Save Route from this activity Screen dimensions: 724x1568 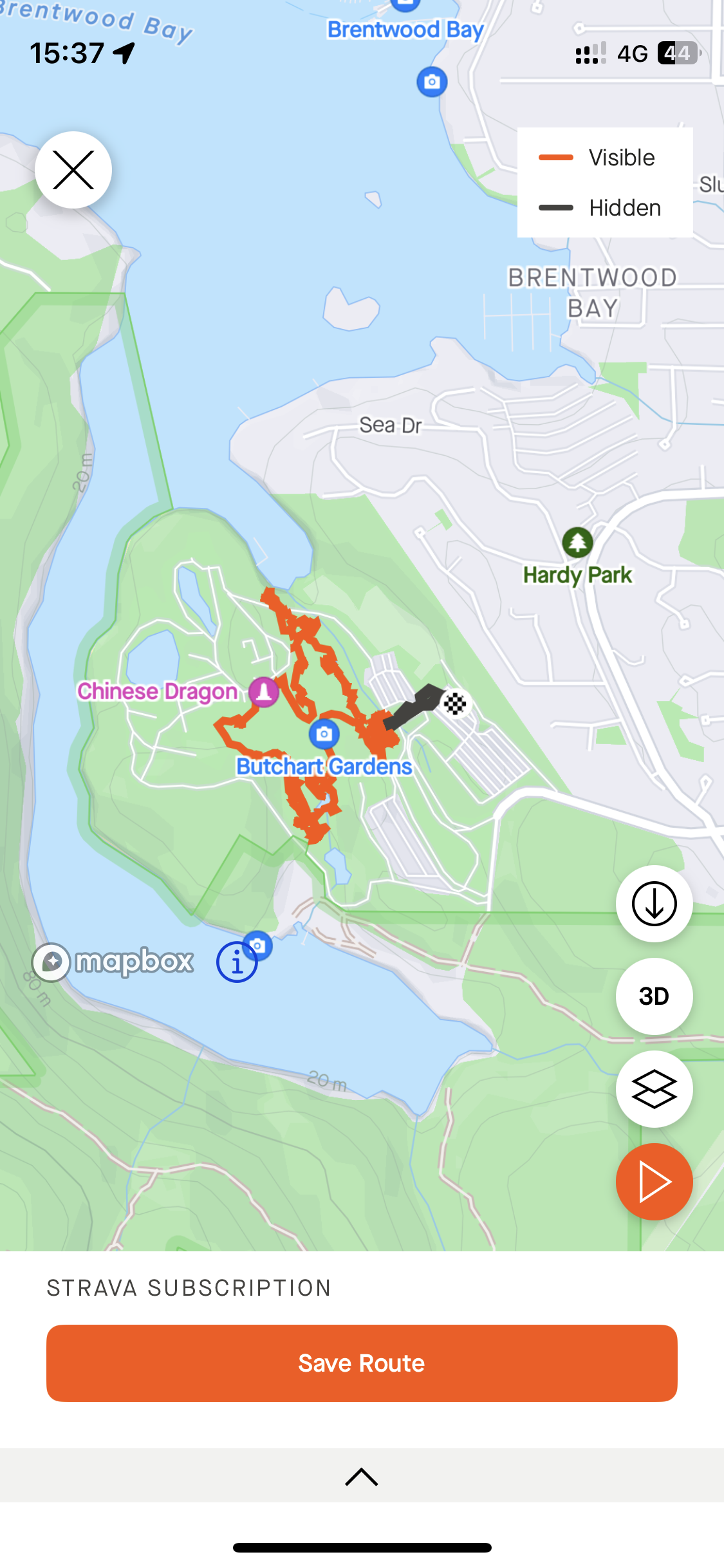(362, 1363)
